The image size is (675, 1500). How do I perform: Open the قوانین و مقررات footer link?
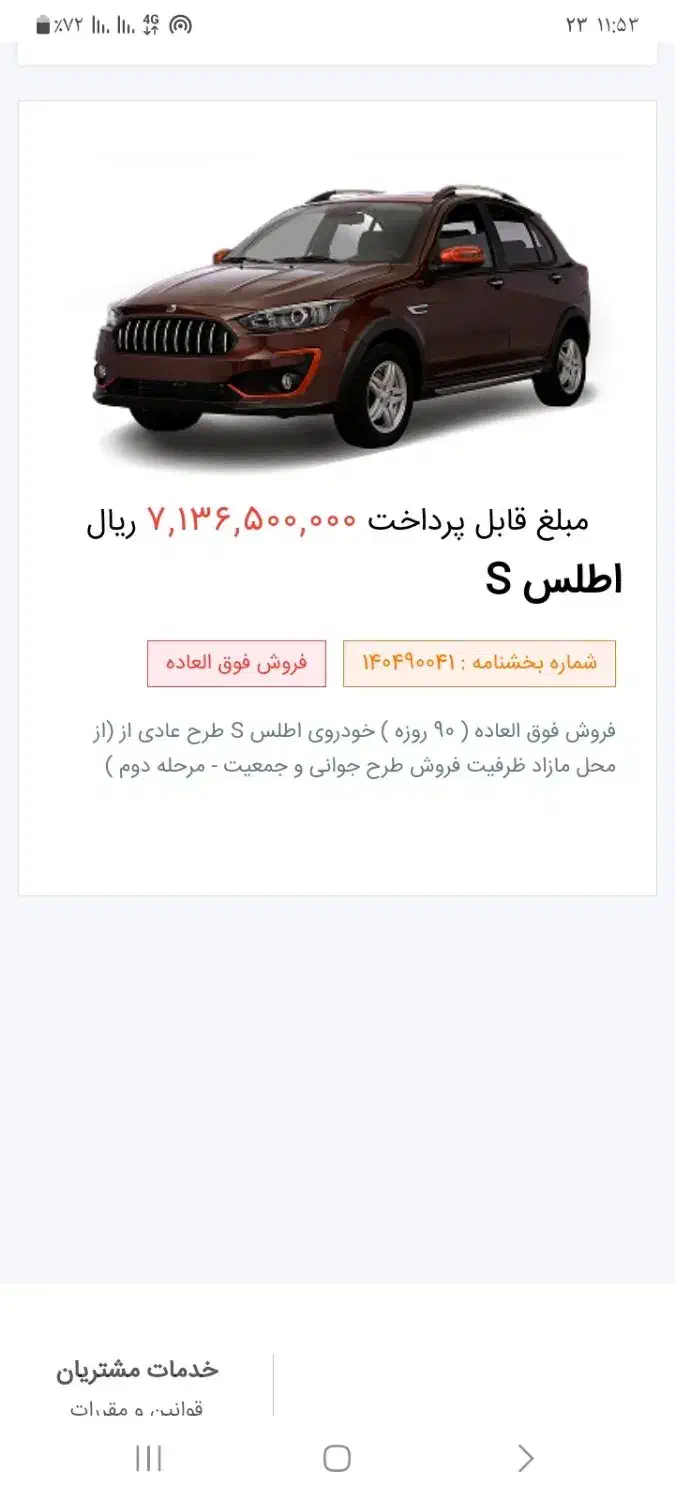pyautogui.click(x=137, y=1408)
